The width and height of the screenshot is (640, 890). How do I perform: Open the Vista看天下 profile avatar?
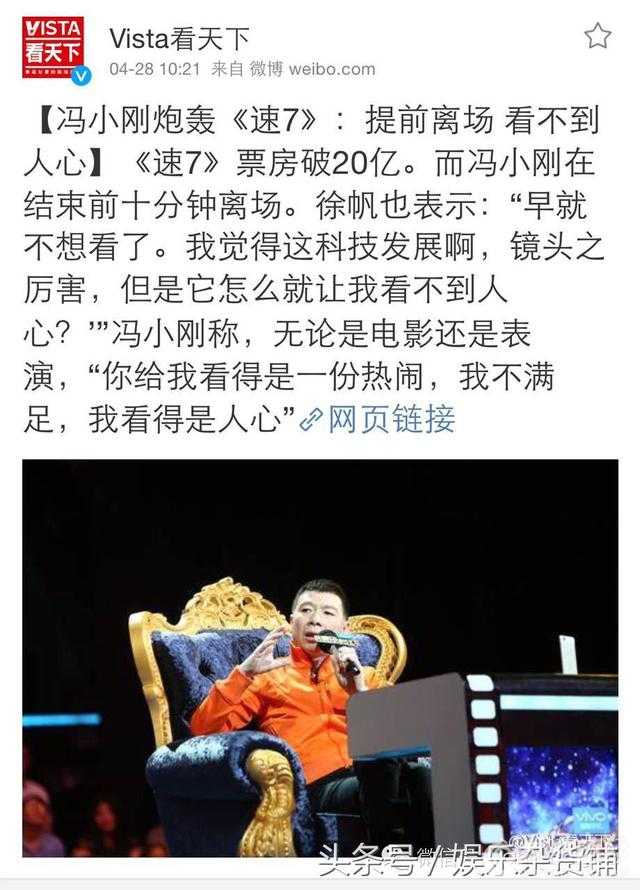[53, 48]
